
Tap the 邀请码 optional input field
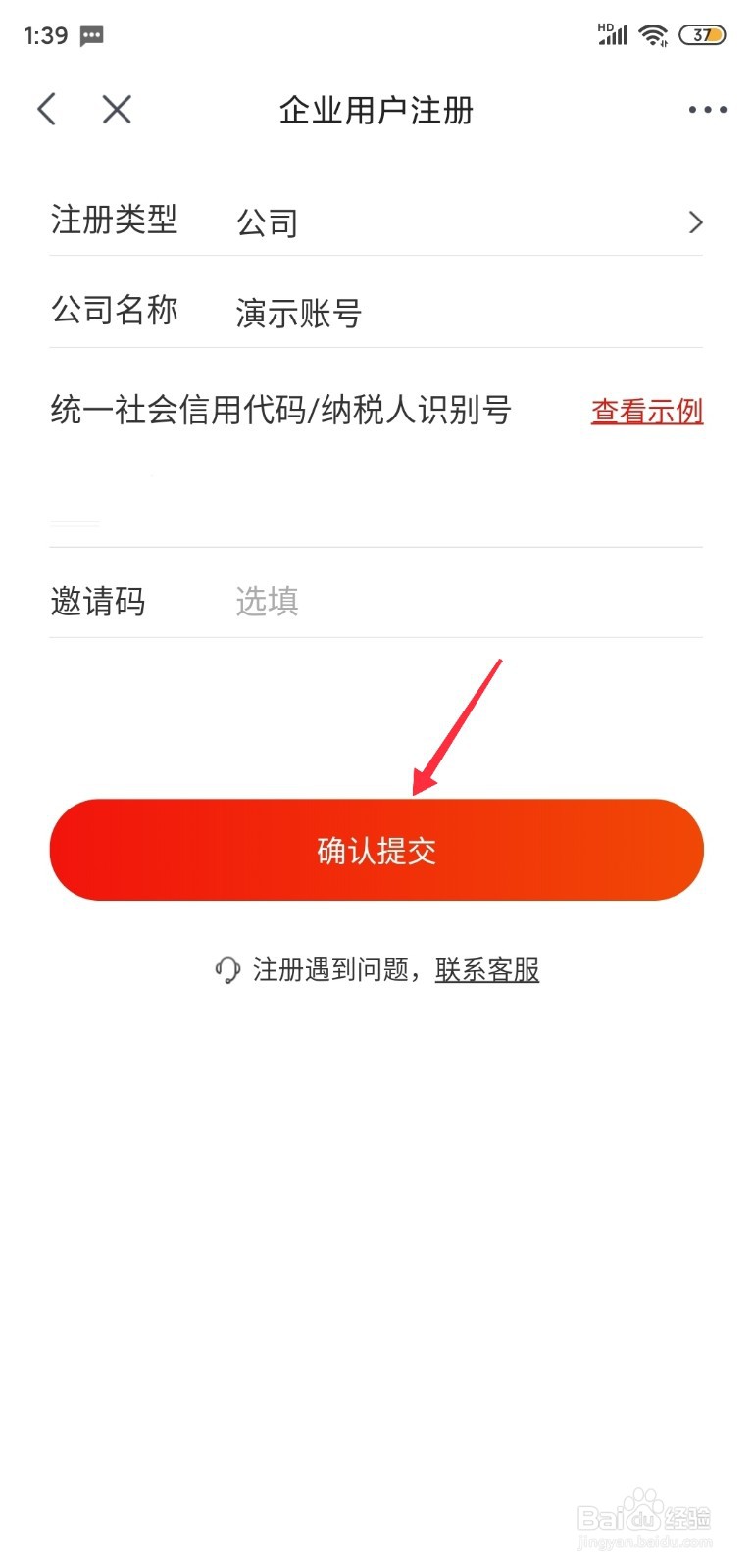267,601
